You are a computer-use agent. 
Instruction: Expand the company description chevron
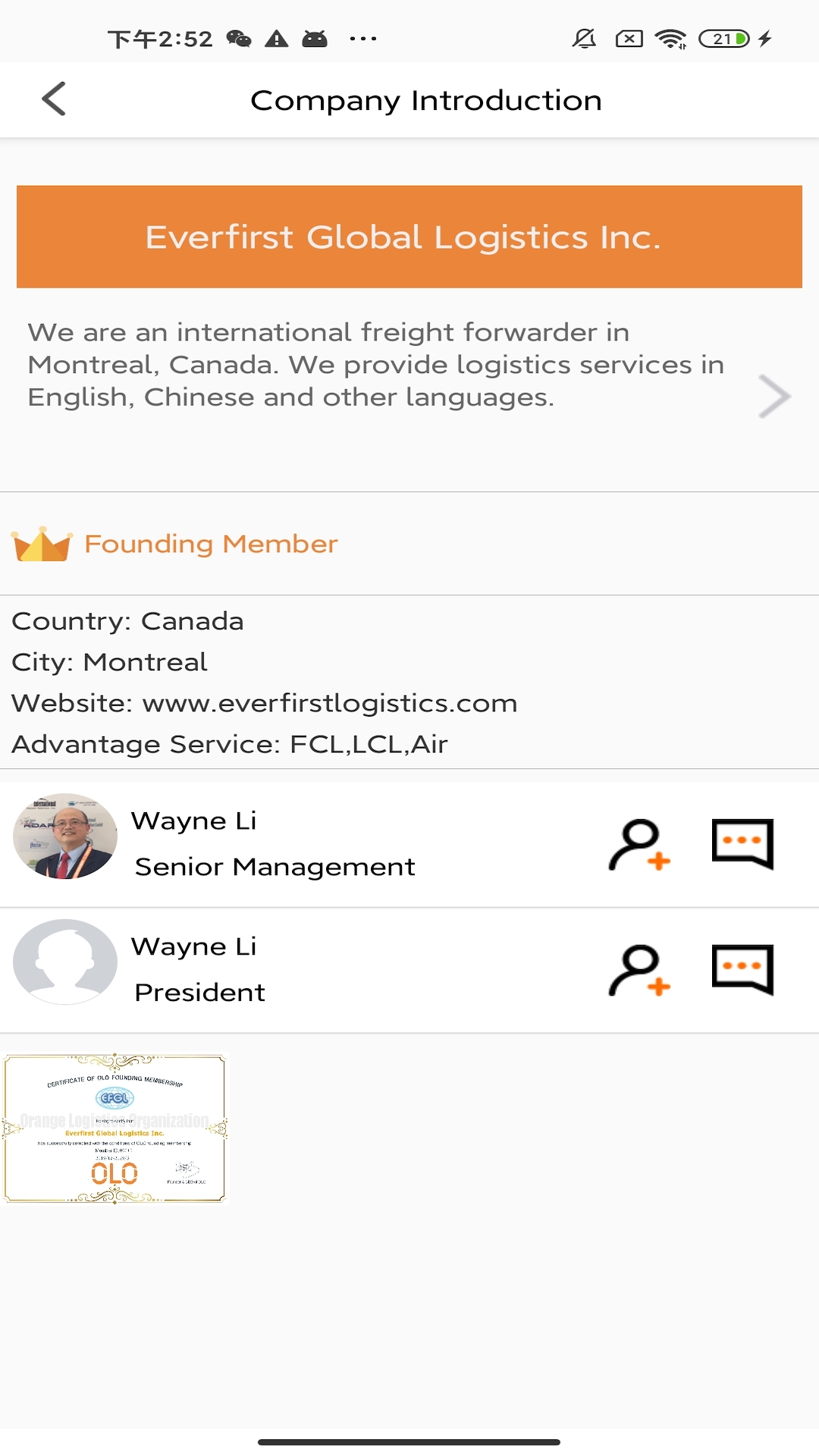tap(774, 396)
